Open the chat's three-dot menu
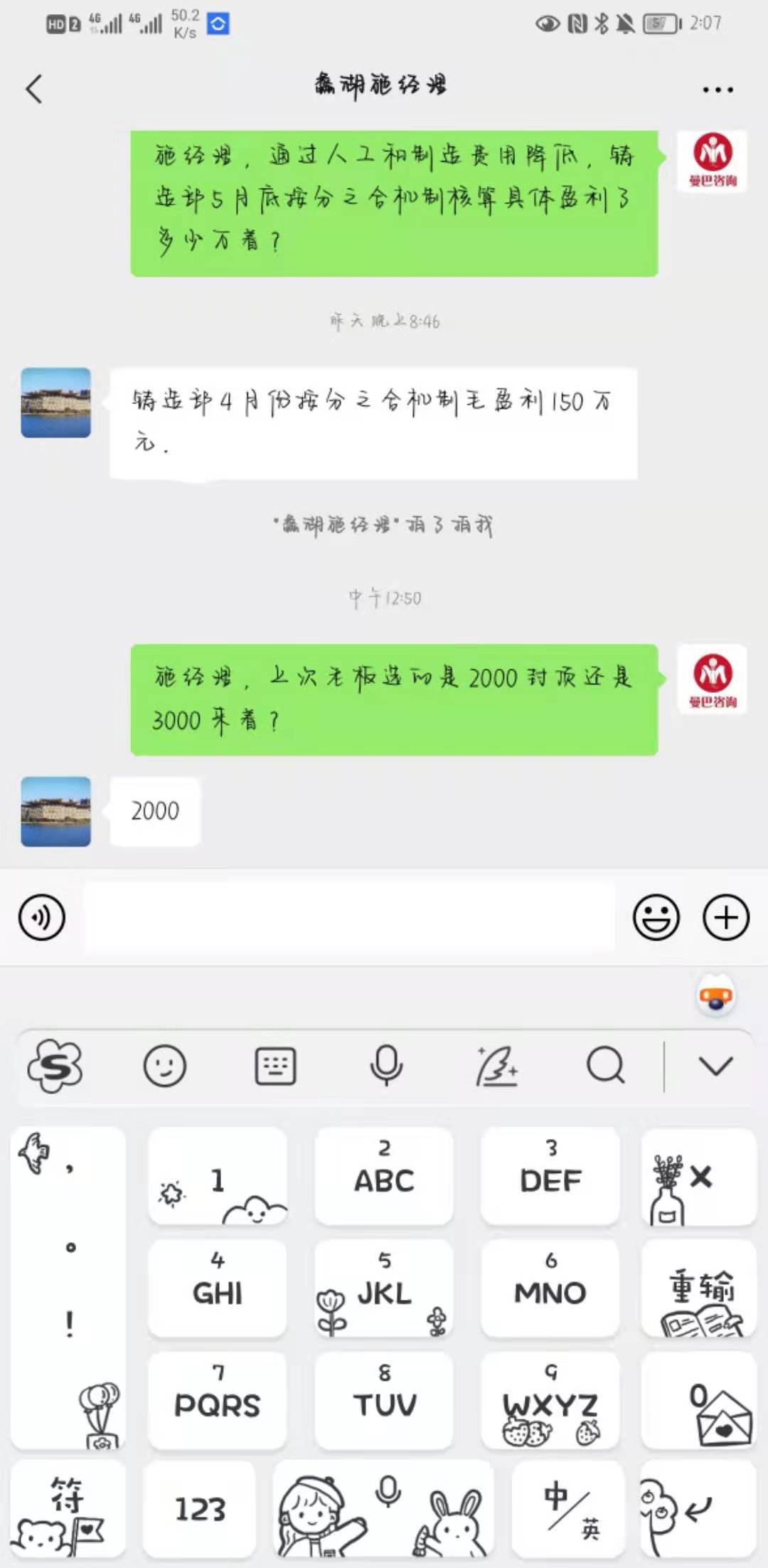The width and height of the screenshot is (768, 1568). (x=717, y=90)
